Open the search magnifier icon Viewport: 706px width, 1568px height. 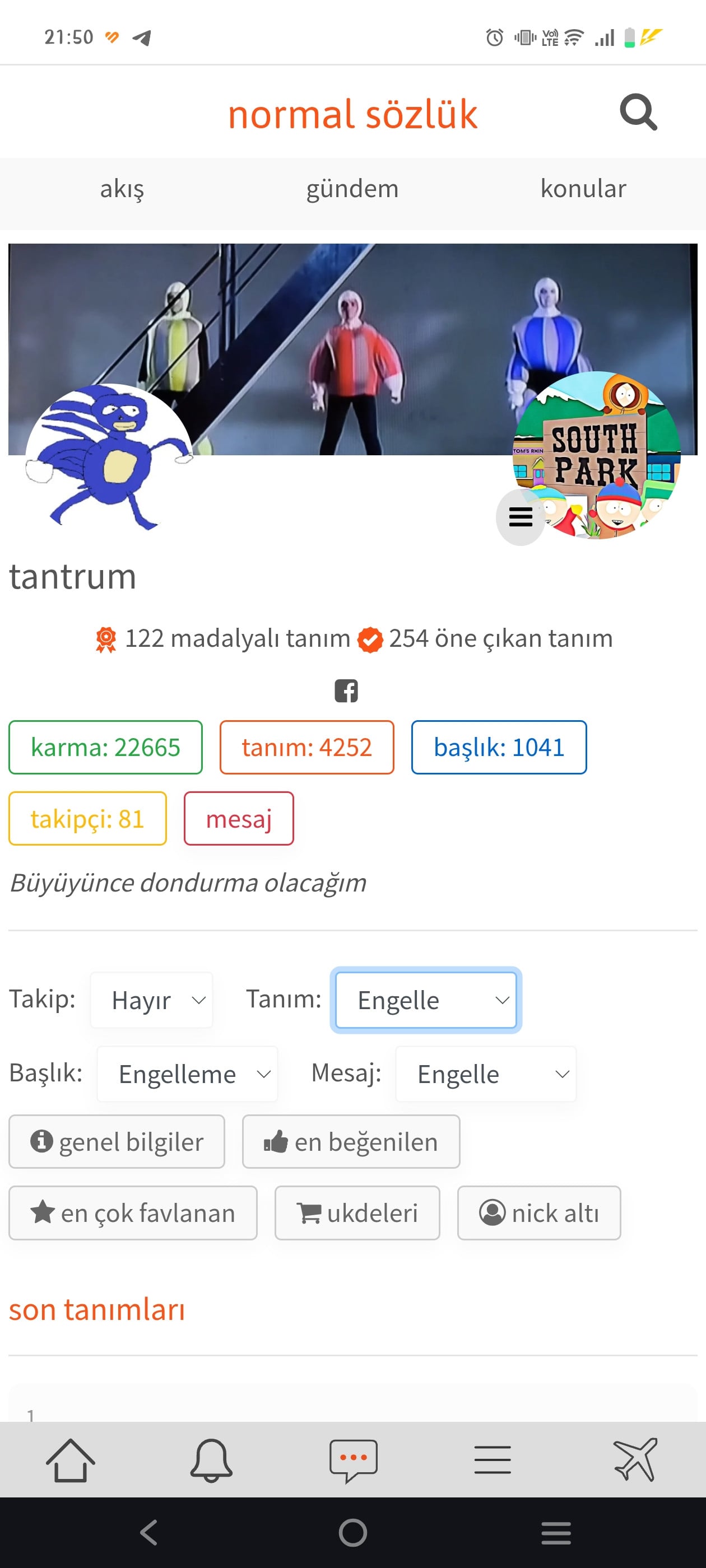(x=638, y=113)
